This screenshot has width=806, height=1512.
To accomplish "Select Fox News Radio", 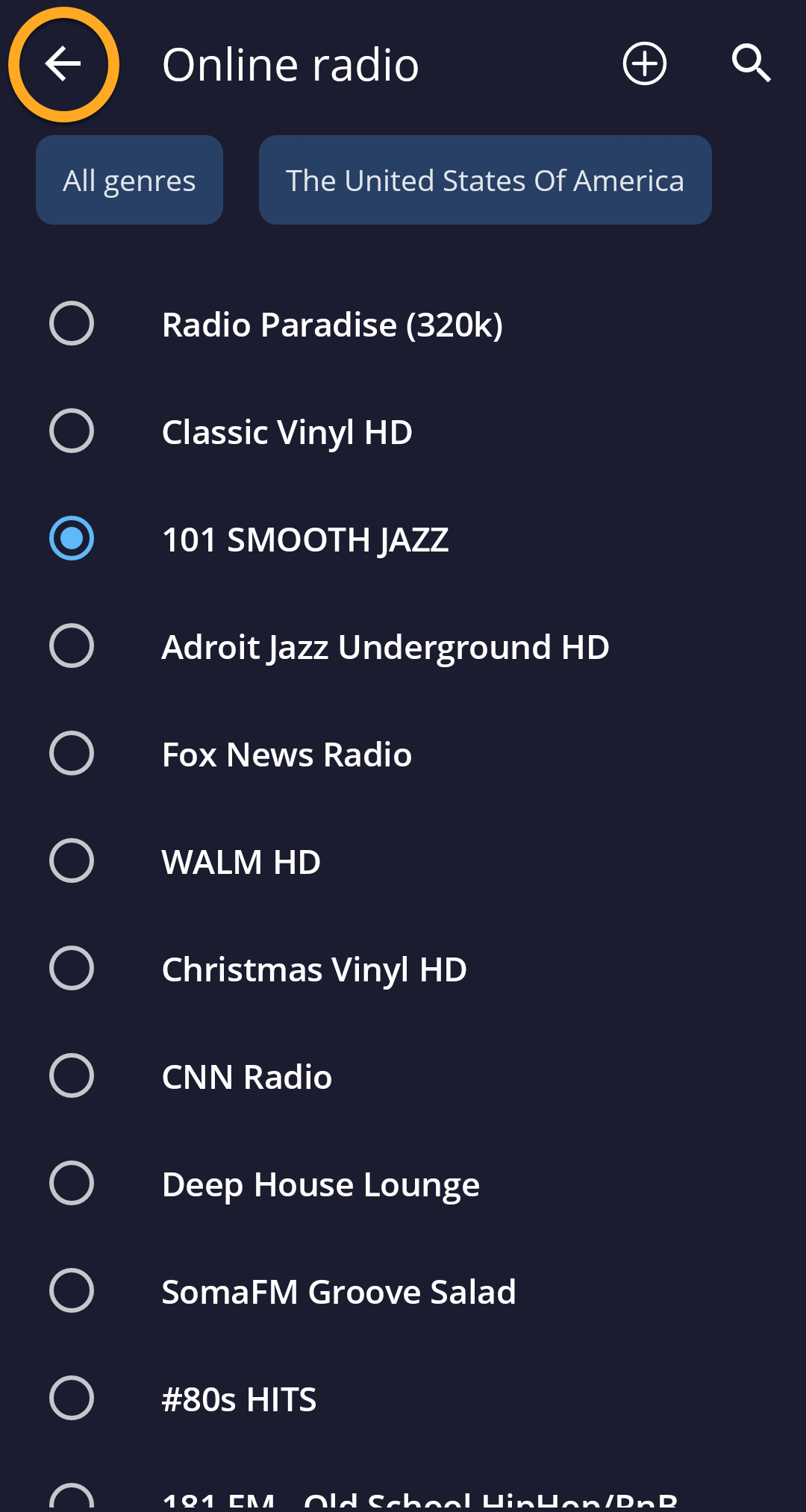I will (x=287, y=755).
